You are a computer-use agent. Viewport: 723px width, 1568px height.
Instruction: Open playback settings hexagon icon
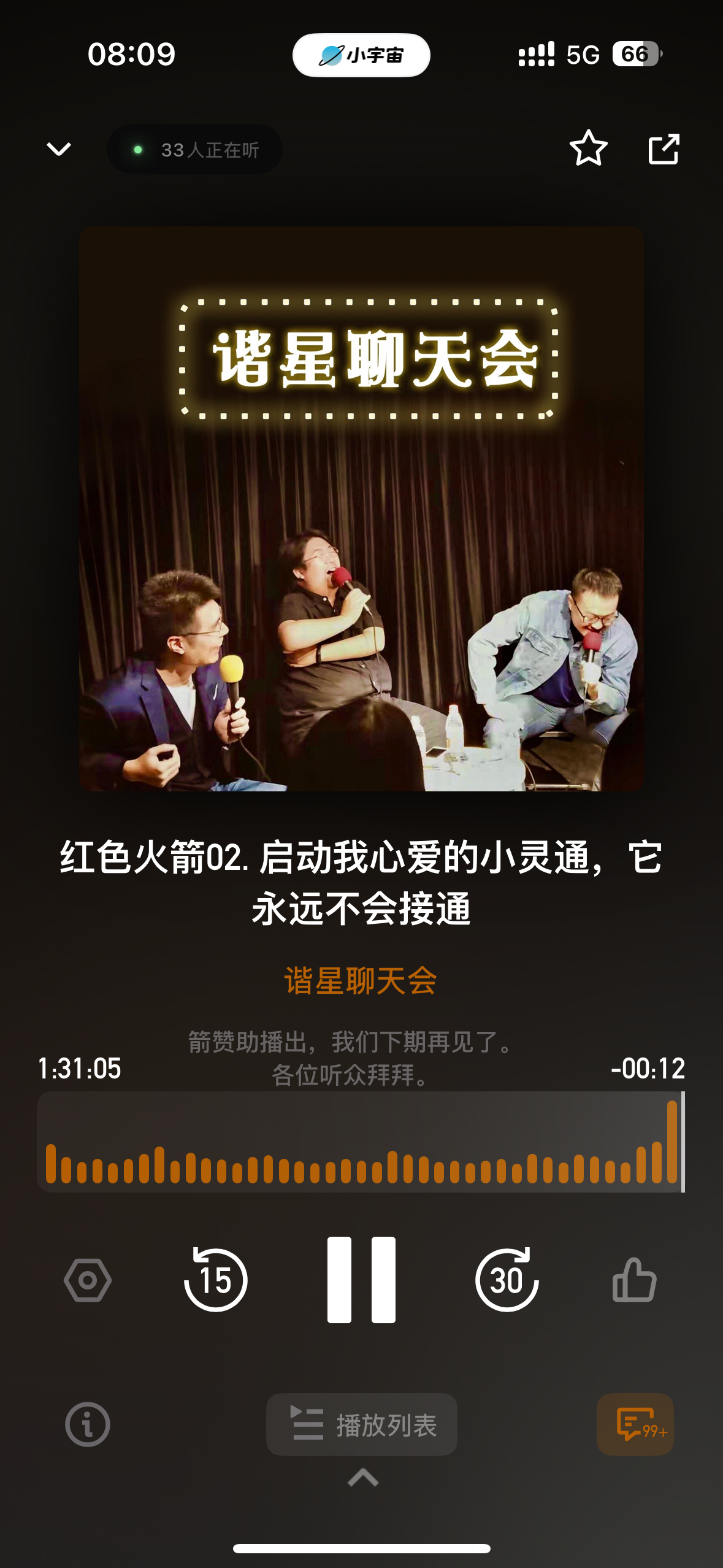(x=88, y=1280)
